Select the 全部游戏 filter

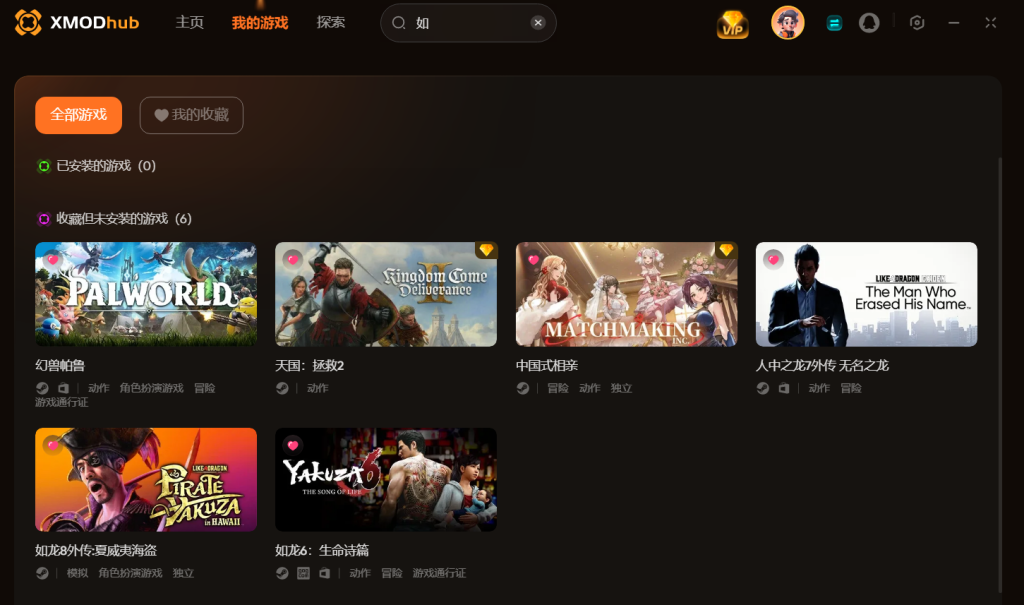78,115
